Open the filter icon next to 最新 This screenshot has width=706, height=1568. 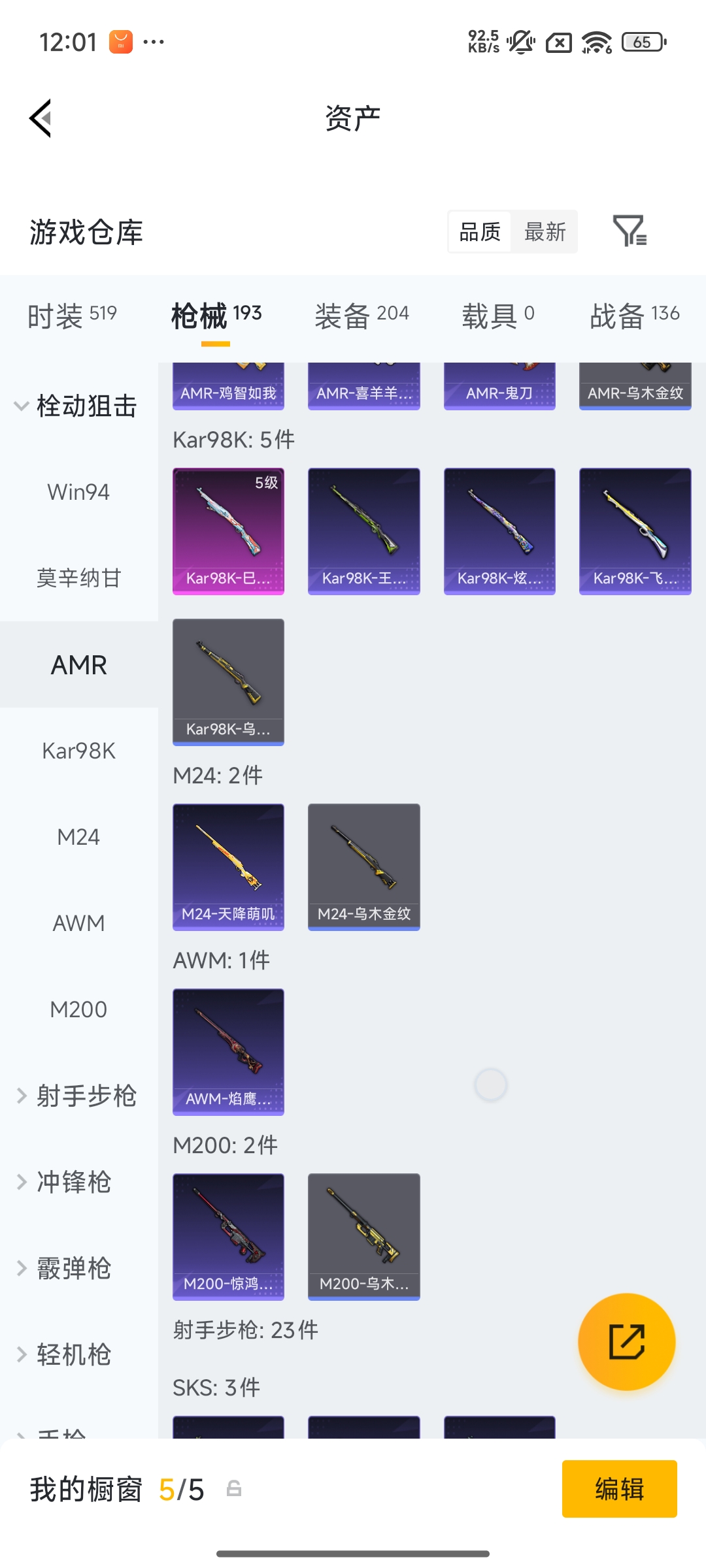tap(630, 231)
